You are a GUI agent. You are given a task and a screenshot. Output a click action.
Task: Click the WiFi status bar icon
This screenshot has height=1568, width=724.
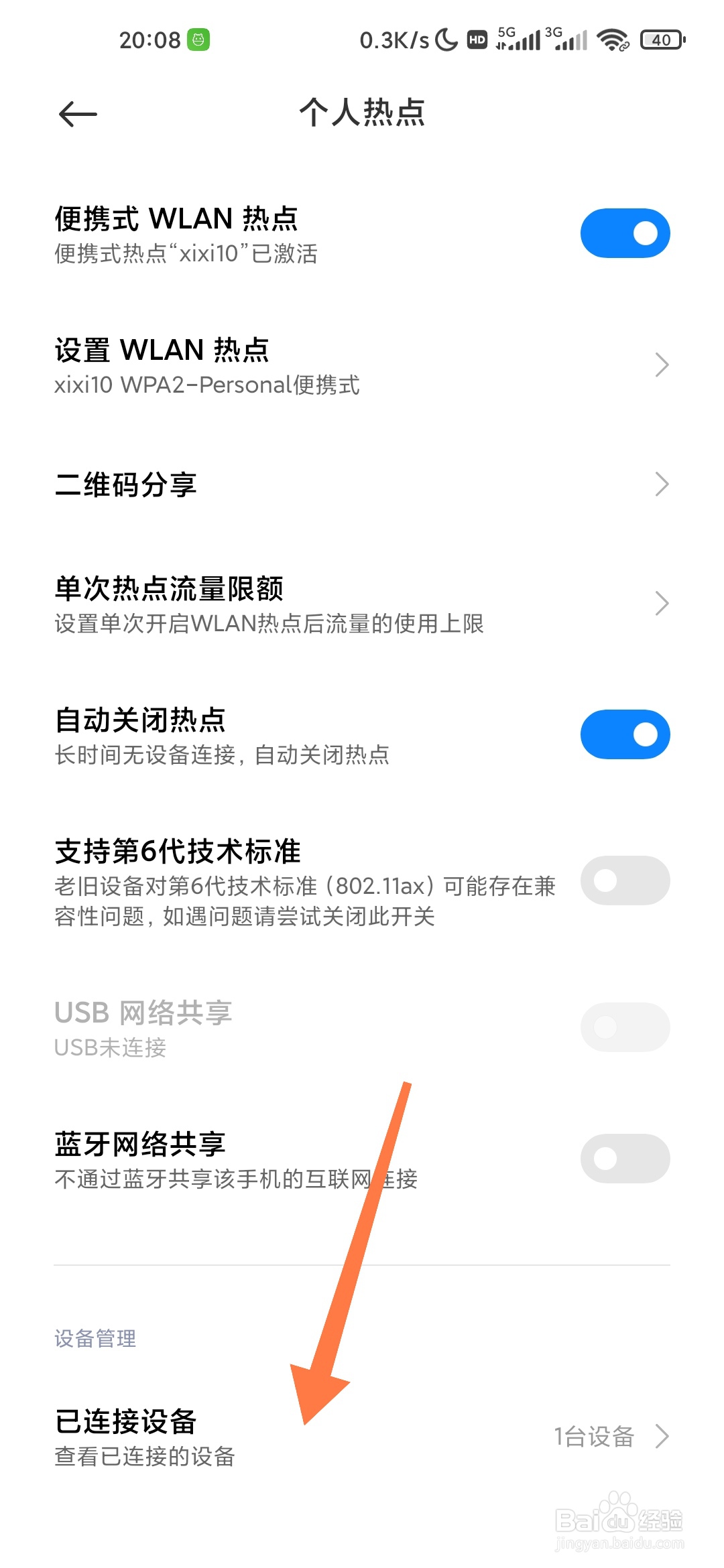click(613, 40)
